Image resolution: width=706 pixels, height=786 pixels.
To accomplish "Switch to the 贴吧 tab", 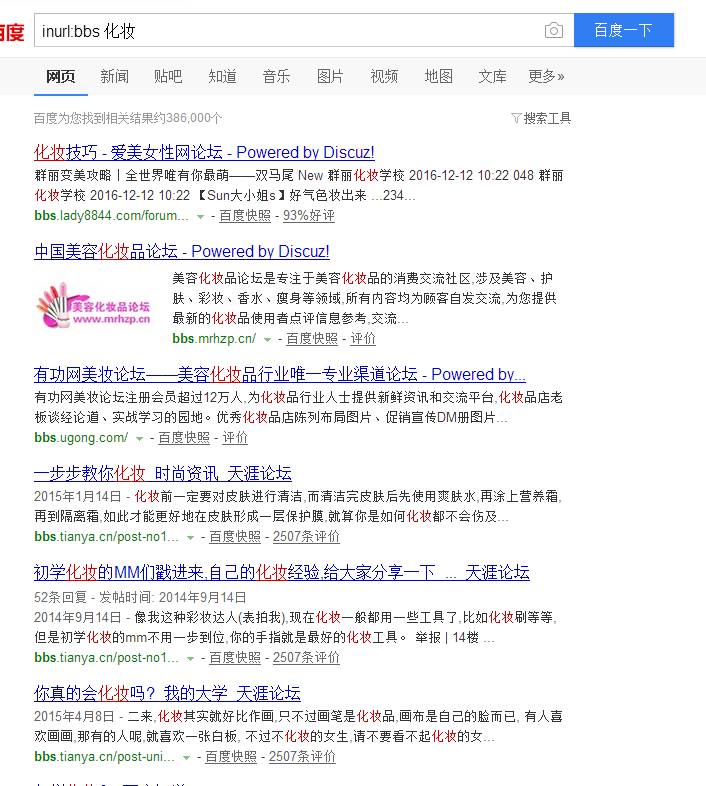I will (x=168, y=76).
